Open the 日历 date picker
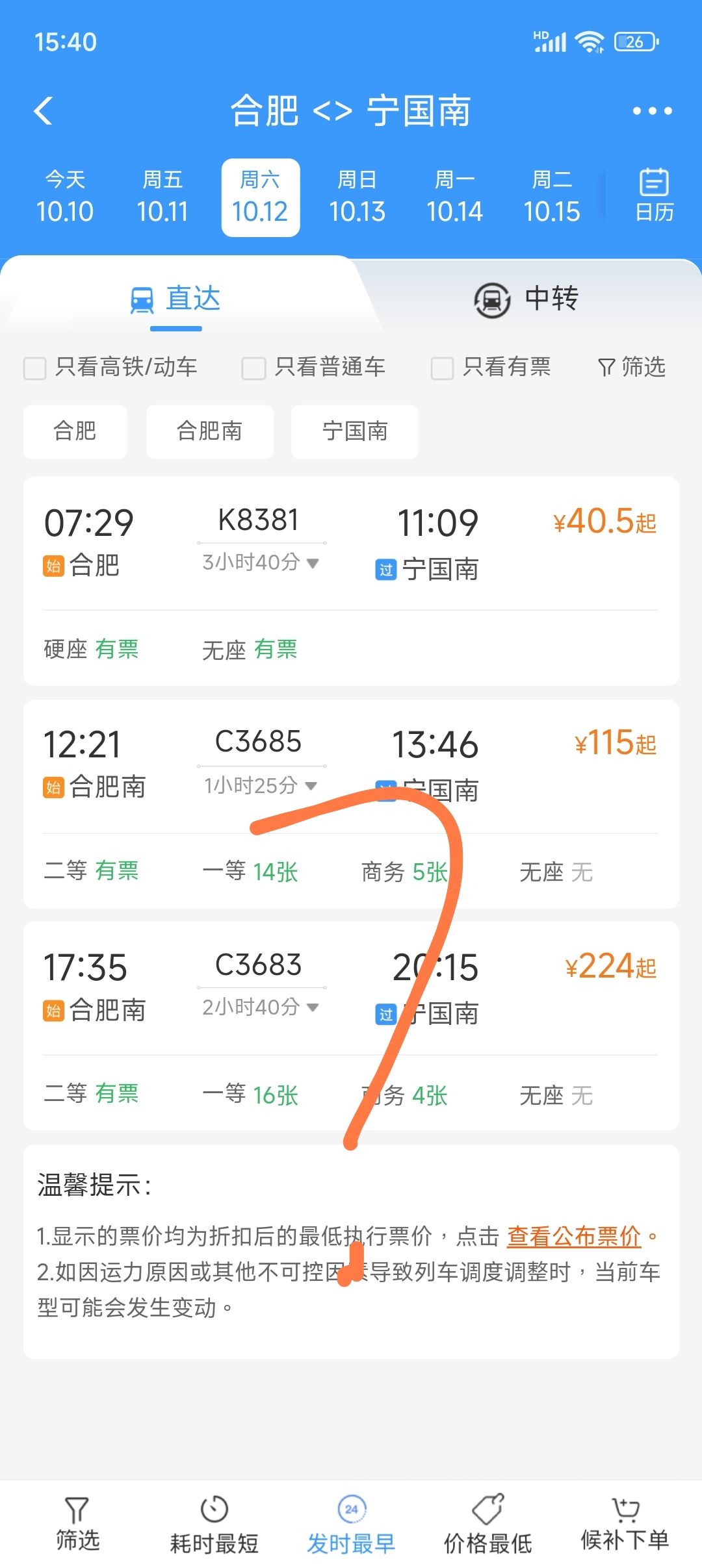Viewport: 702px width, 1568px height. [x=653, y=196]
